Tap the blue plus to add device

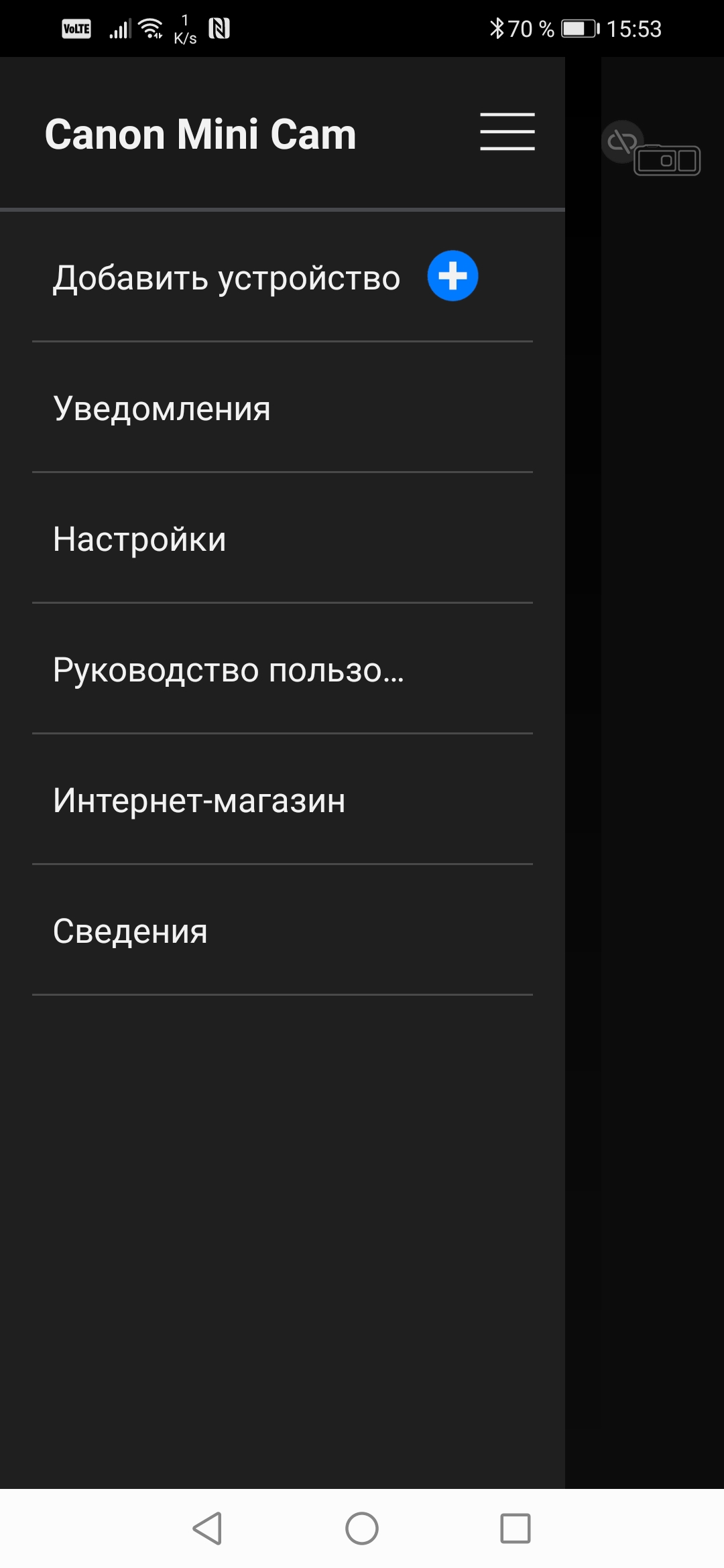[x=452, y=276]
